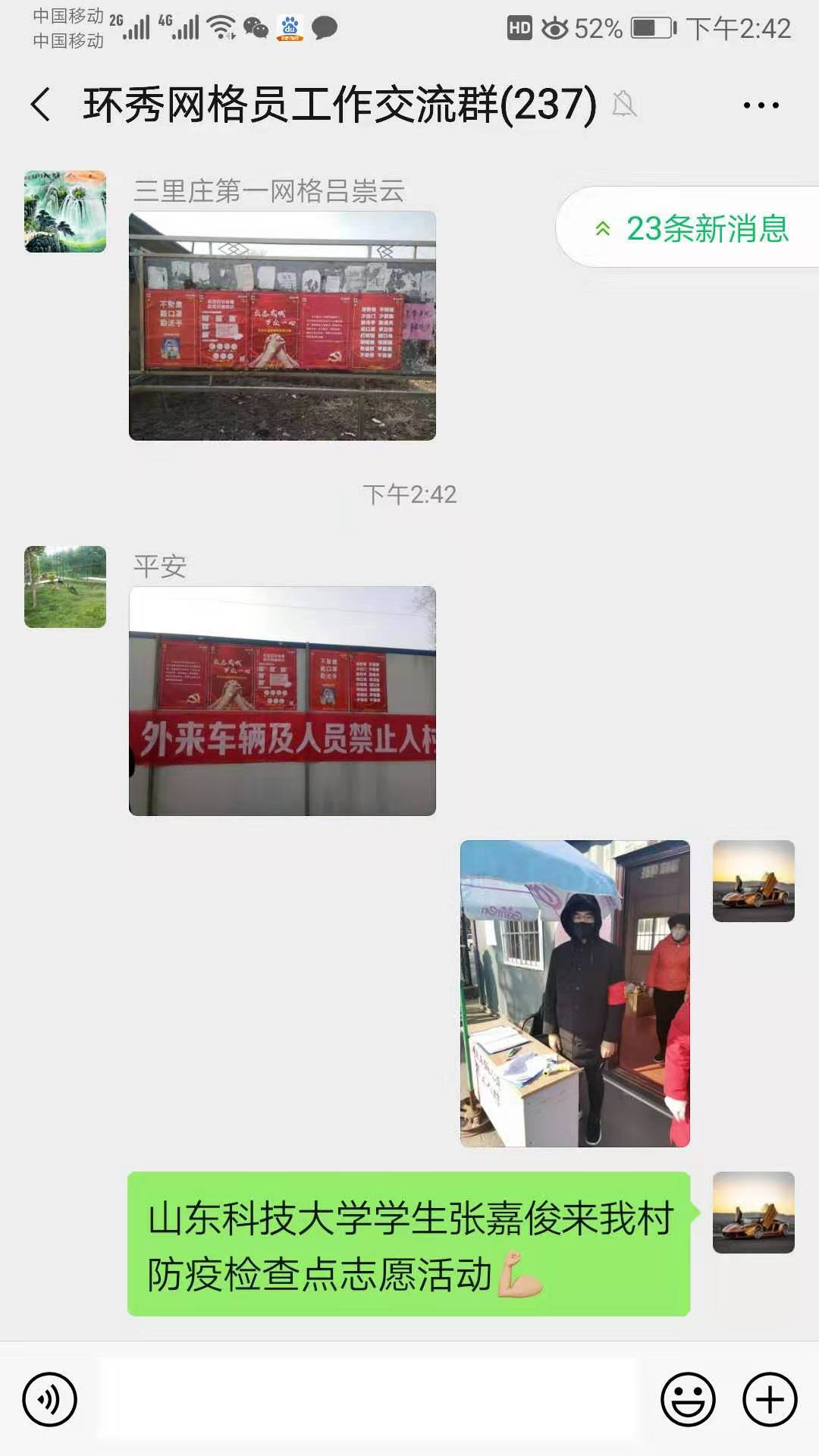Open the avatar of 三里庄第一网格吕崇云
819x1456 pixels.
pyautogui.click(x=65, y=212)
